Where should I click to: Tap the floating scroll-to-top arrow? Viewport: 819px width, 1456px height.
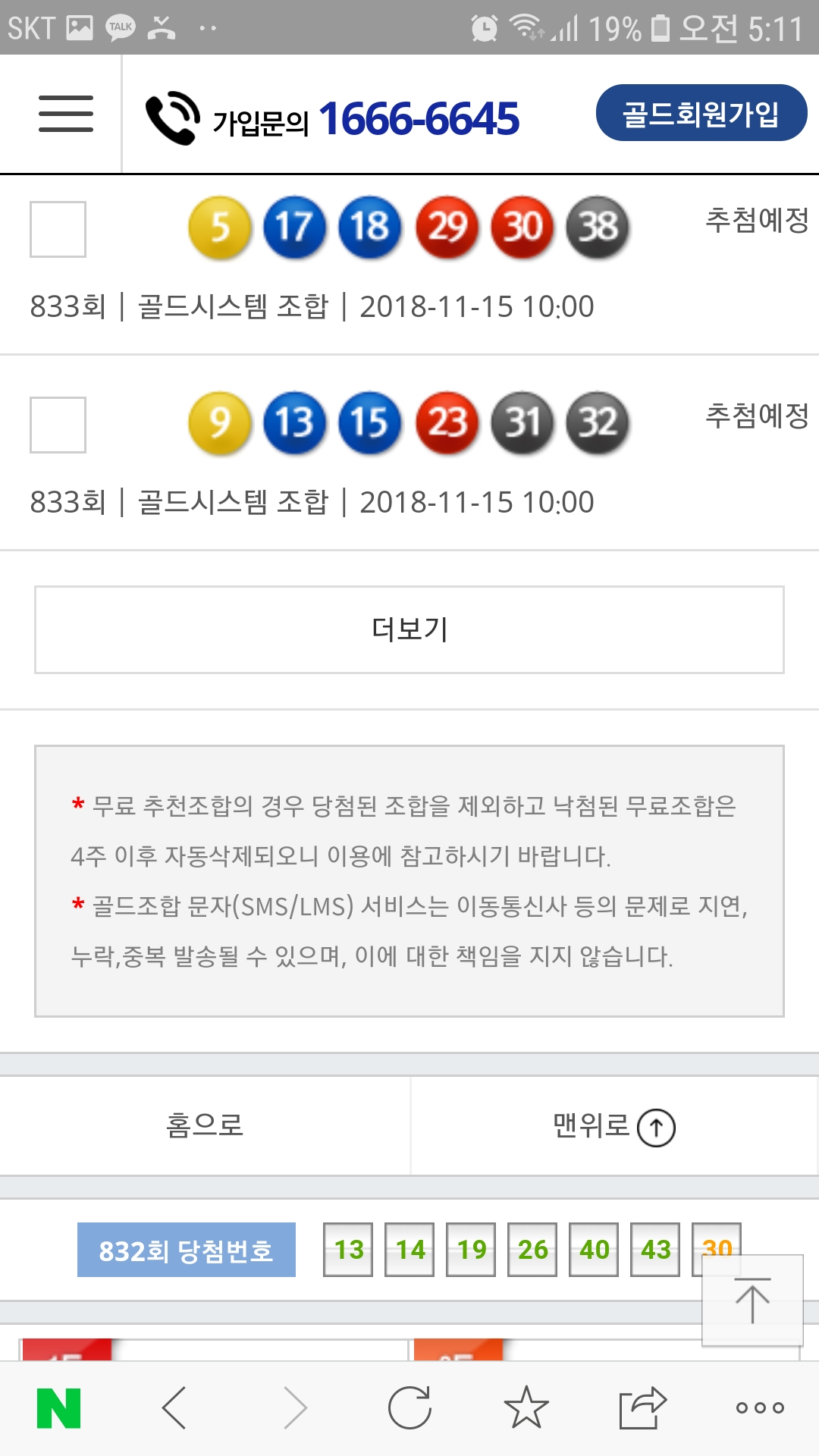tap(752, 1300)
